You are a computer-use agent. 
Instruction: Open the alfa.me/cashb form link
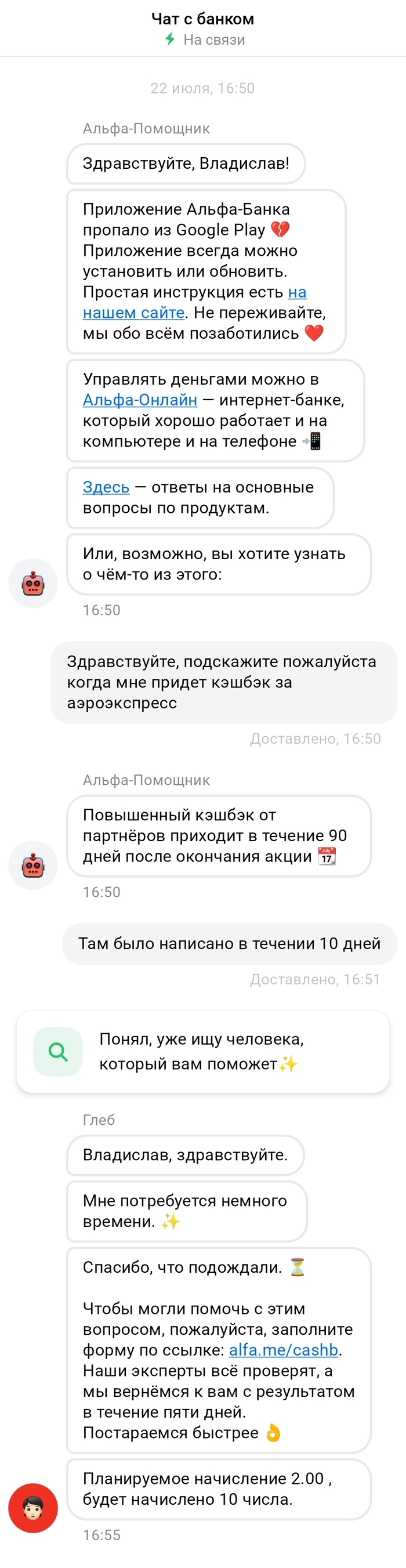pos(283,1349)
